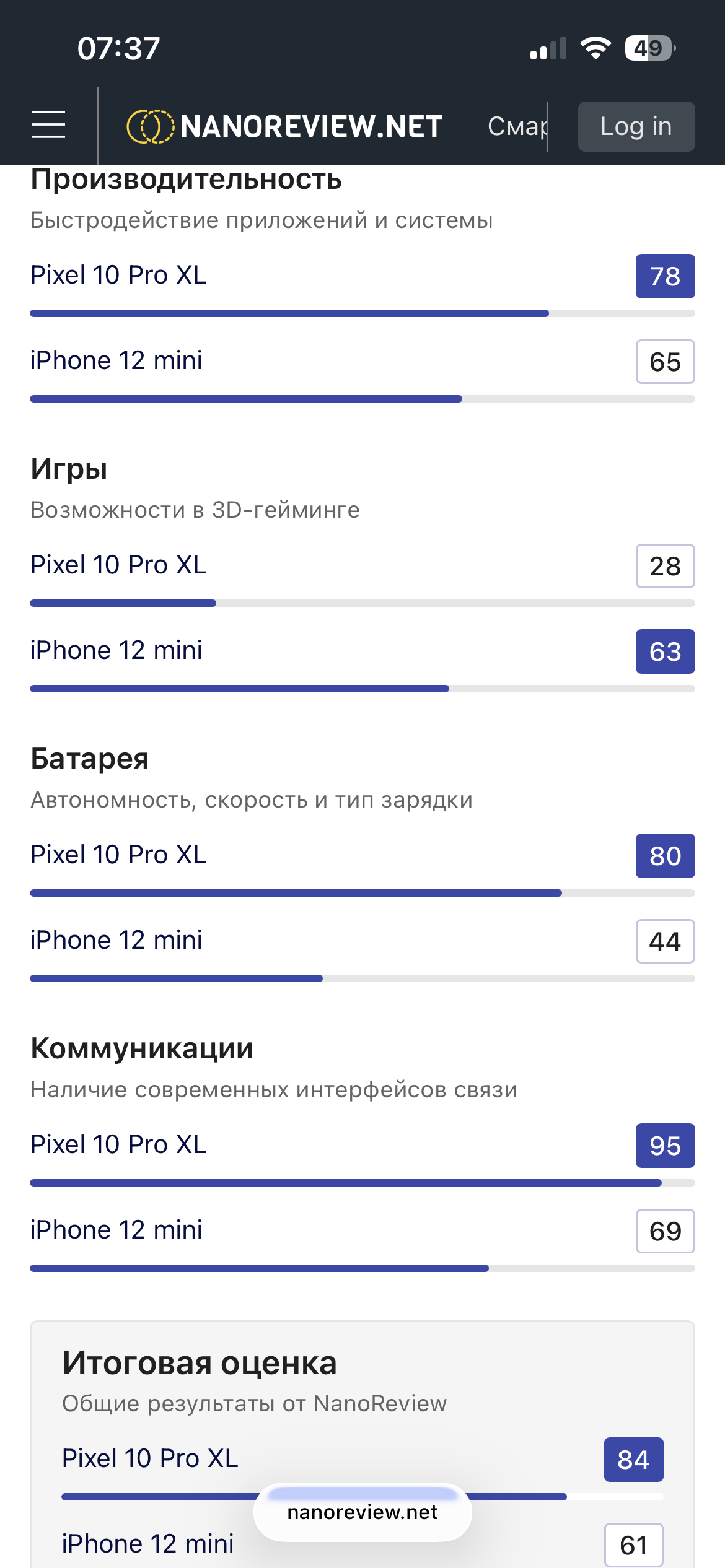The width and height of the screenshot is (725, 1568).
Task: Expand the nanoreview.net browser address bar
Action: 362,1512
